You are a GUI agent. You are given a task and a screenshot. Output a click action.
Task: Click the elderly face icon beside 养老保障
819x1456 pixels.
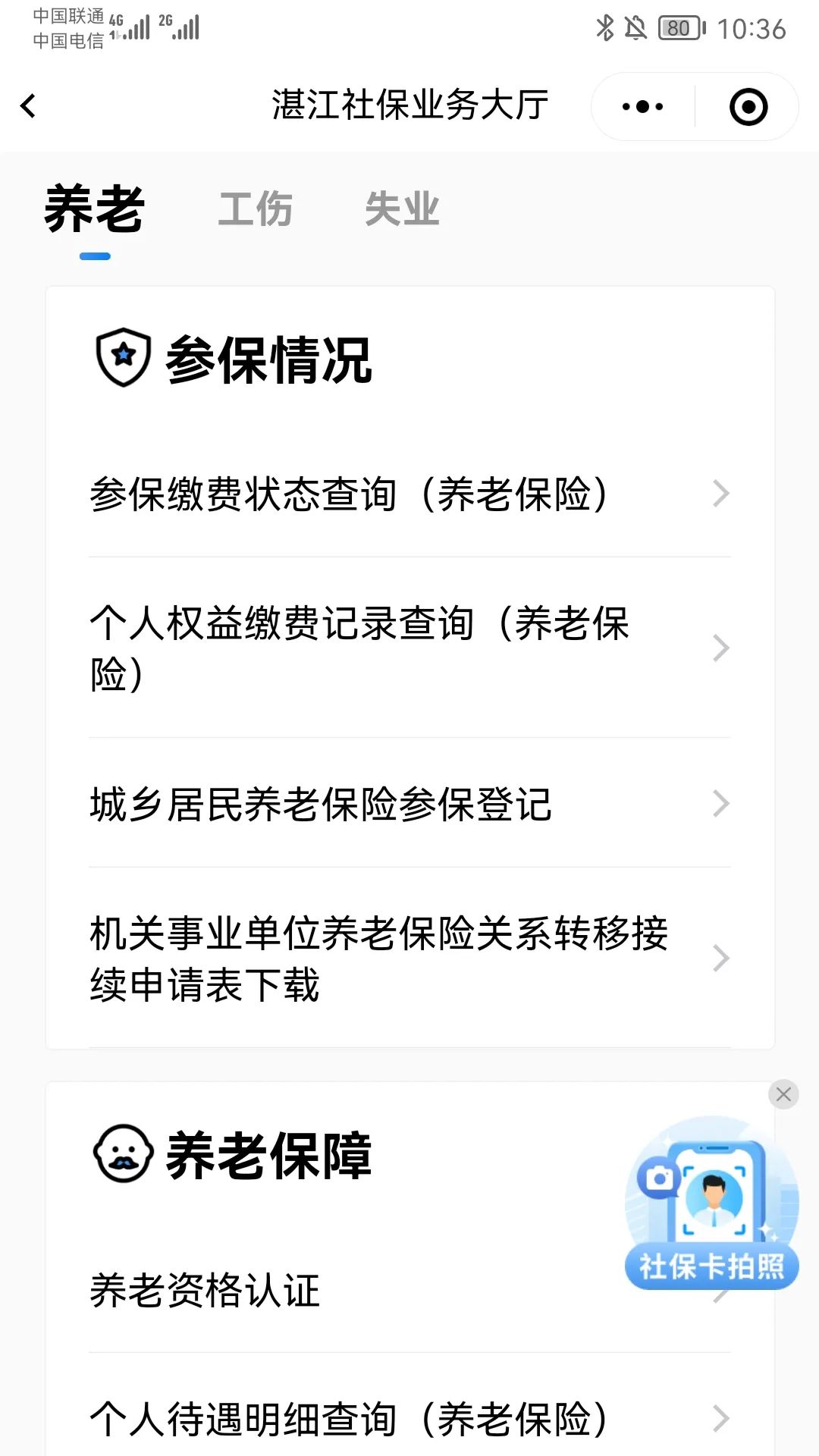point(124,1155)
